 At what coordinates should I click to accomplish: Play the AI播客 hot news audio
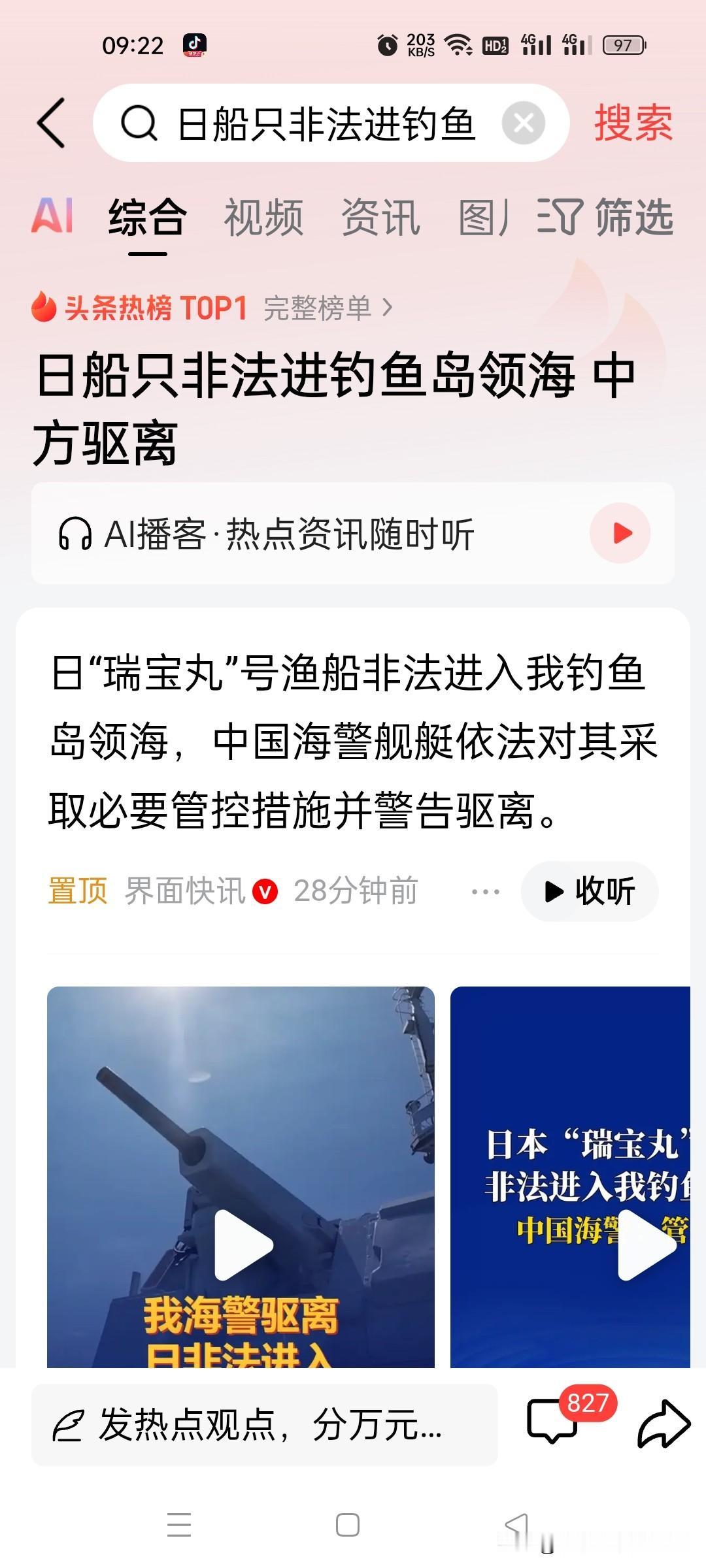[x=619, y=533]
